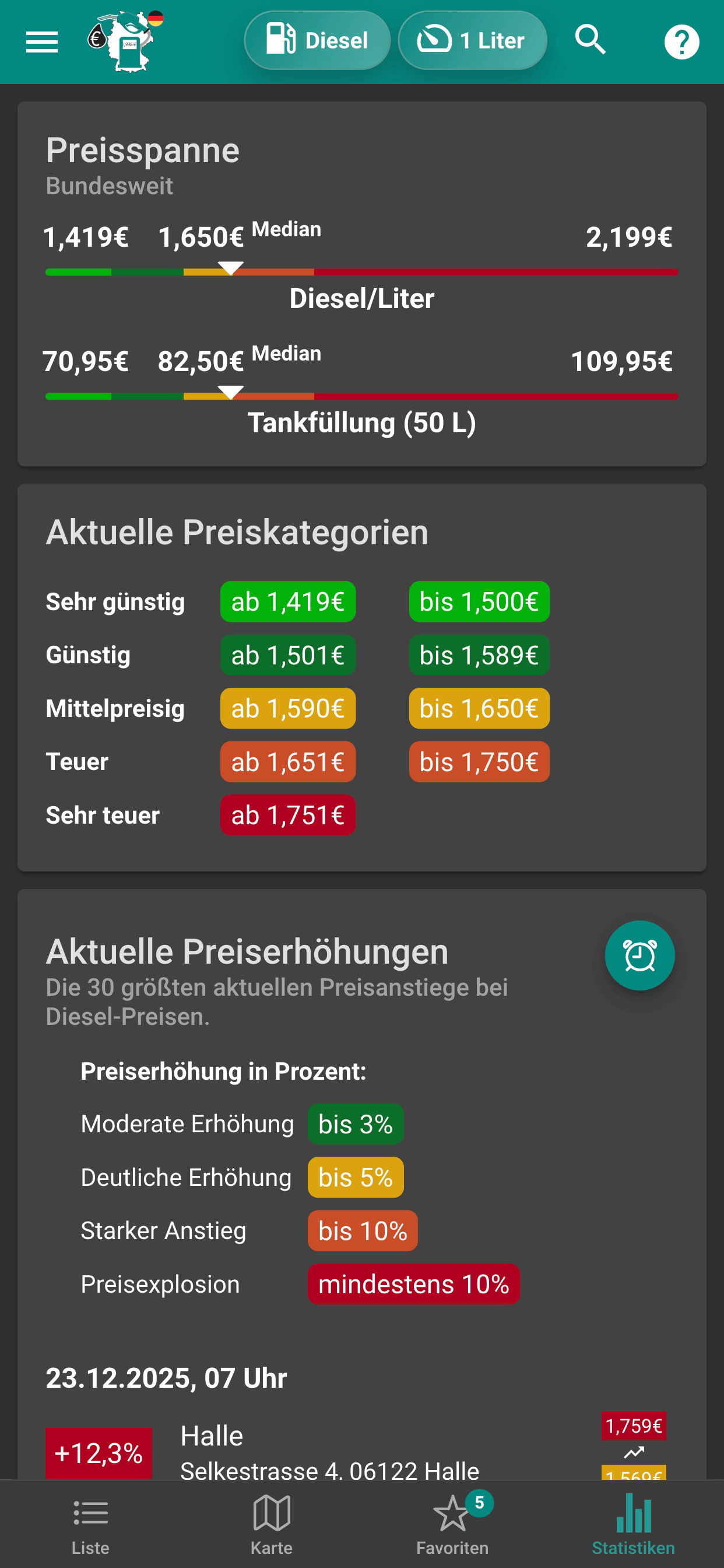
Task: Open the Halle Selkestrasse station entry
Action: tap(329, 1452)
